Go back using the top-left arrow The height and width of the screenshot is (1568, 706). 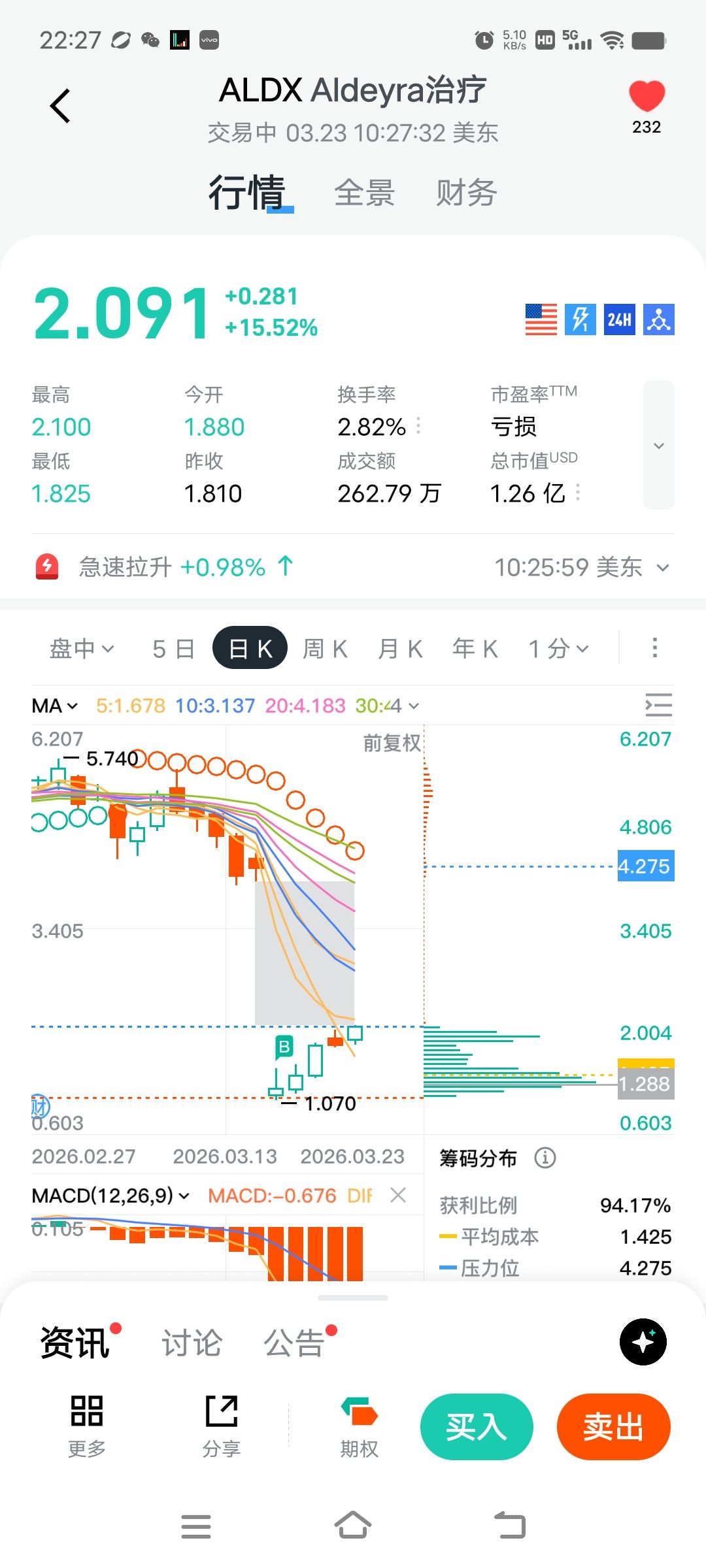tap(60, 106)
